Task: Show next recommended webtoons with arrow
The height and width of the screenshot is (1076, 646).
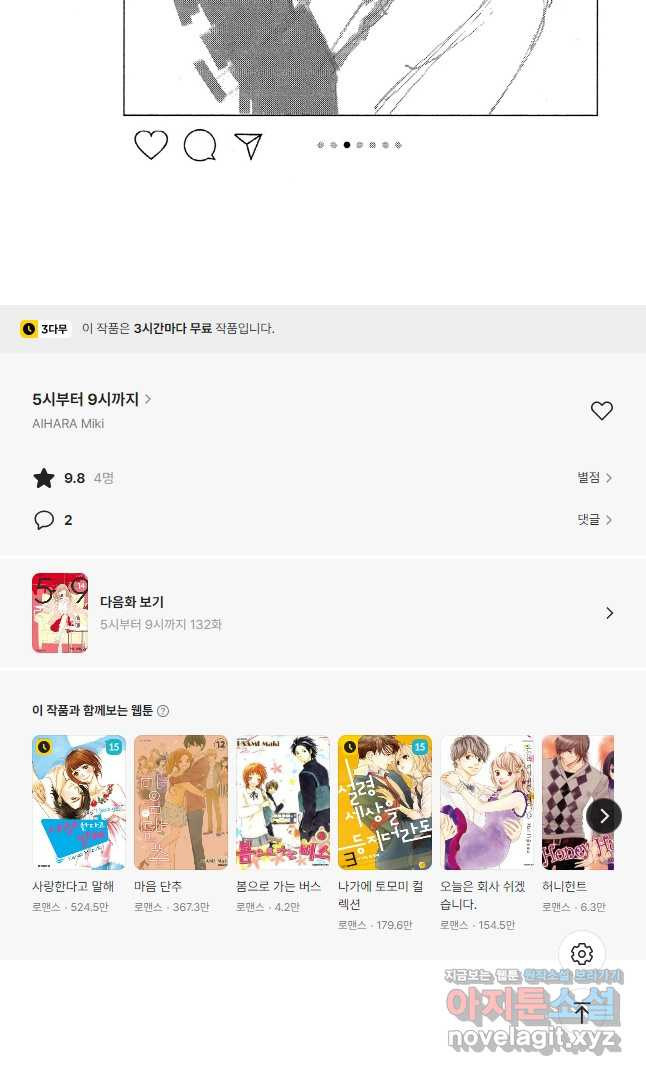Action: click(604, 816)
